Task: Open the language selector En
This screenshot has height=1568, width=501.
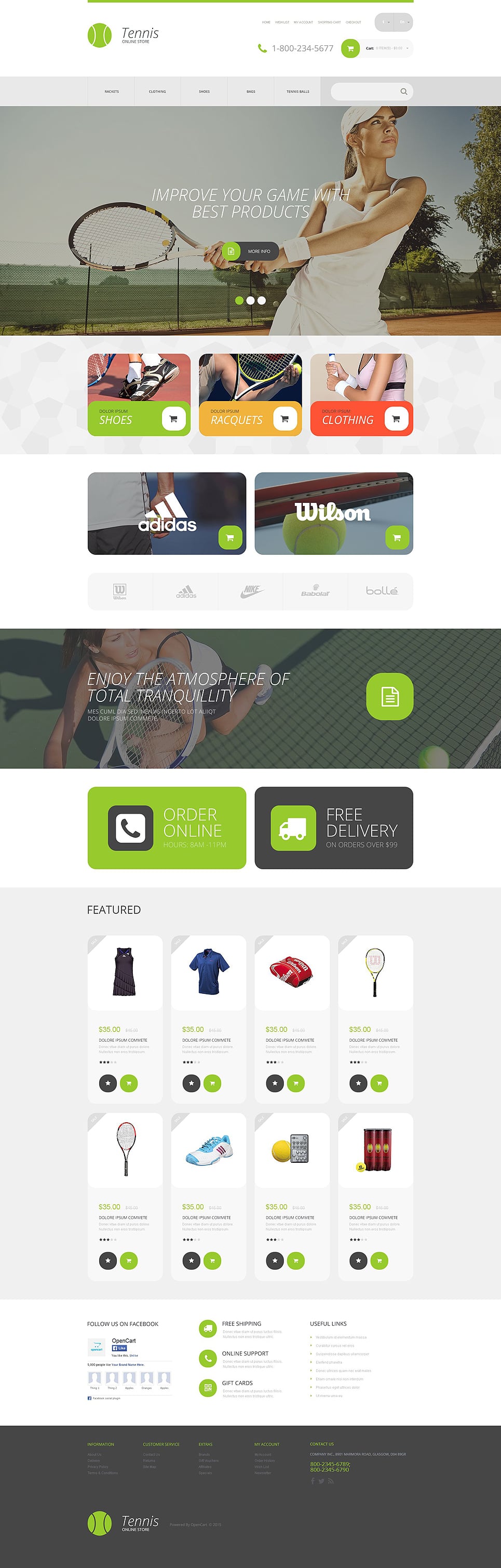Action: 403,22
